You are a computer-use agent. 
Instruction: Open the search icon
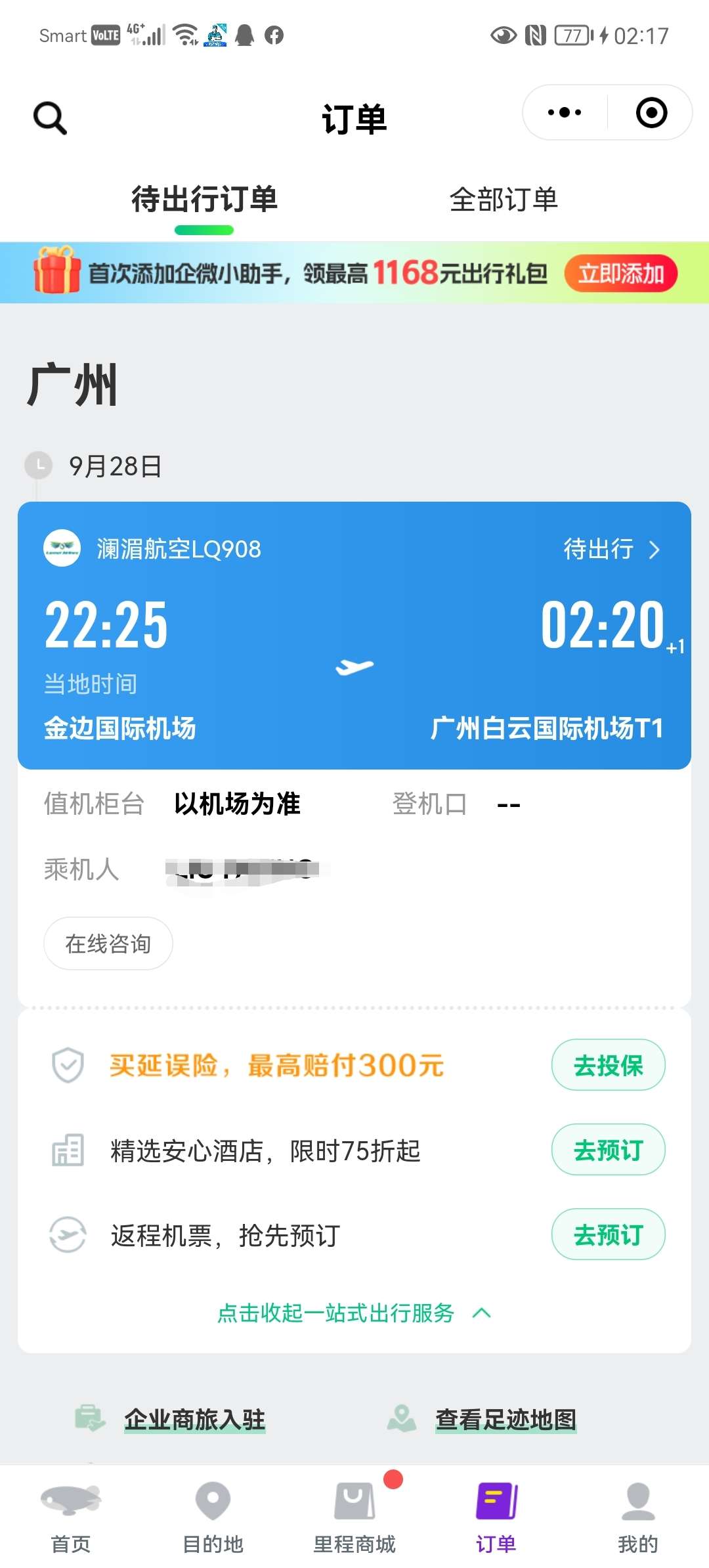[51, 118]
